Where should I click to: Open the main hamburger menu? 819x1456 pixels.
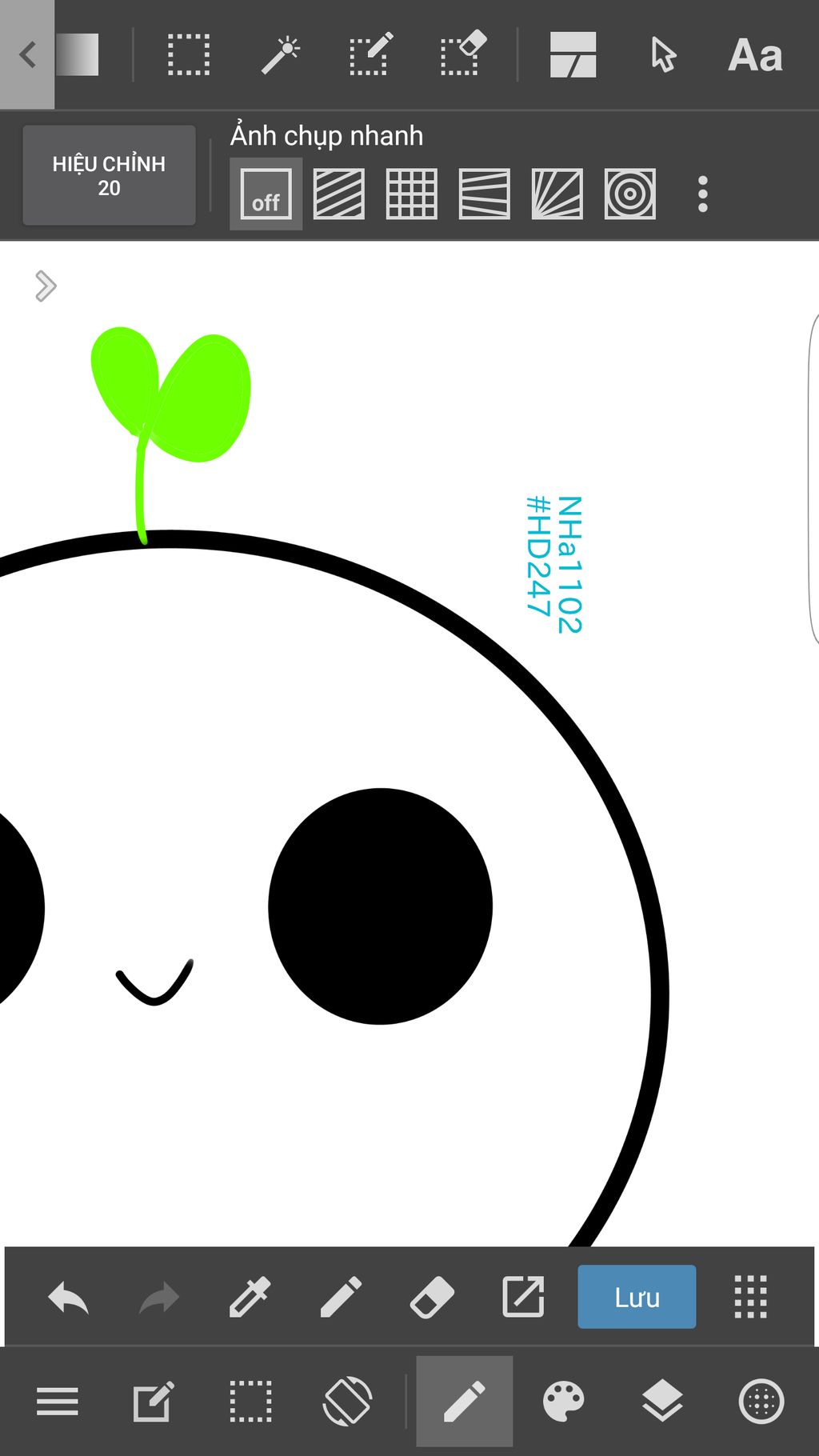pyautogui.click(x=58, y=1402)
